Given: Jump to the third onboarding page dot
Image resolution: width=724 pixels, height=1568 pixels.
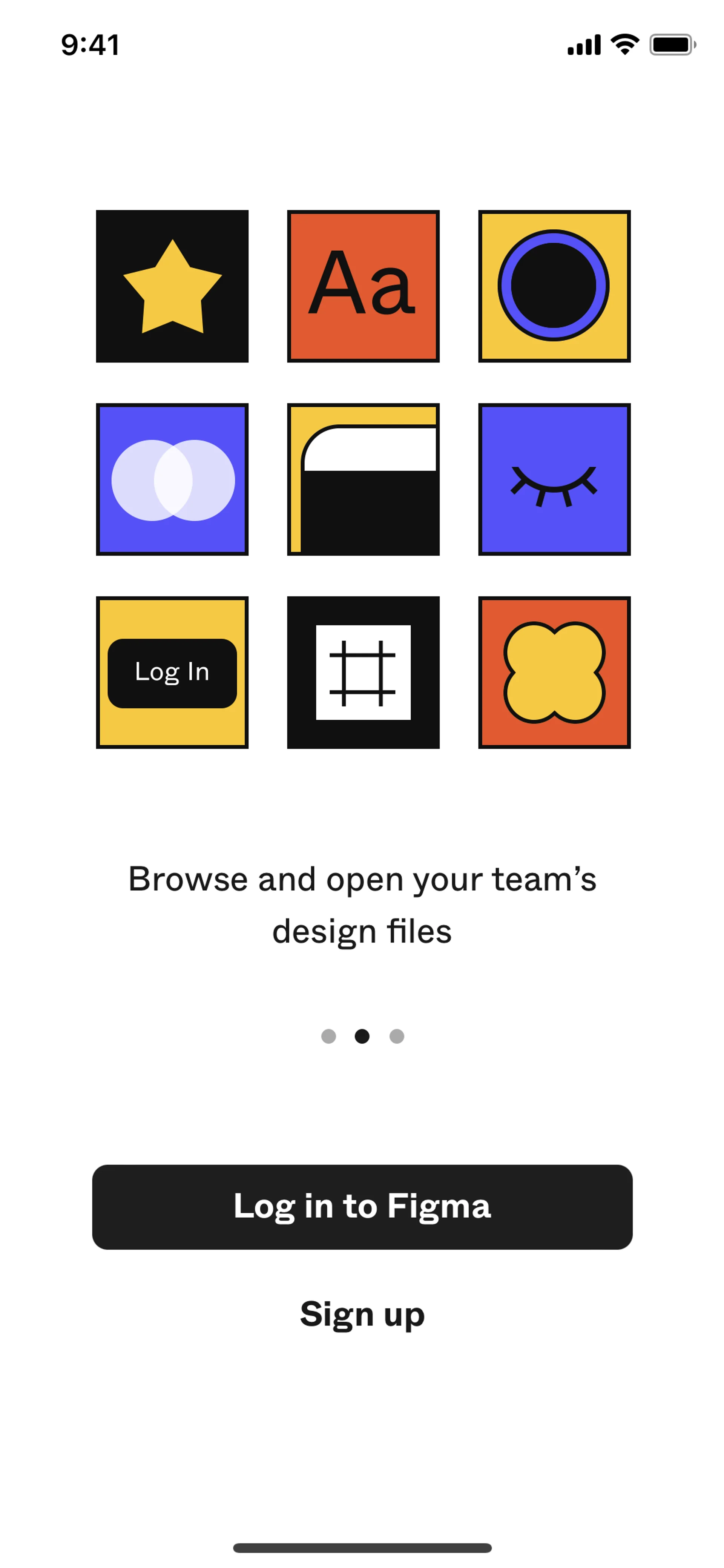Looking at the screenshot, I should click(397, 1036).
